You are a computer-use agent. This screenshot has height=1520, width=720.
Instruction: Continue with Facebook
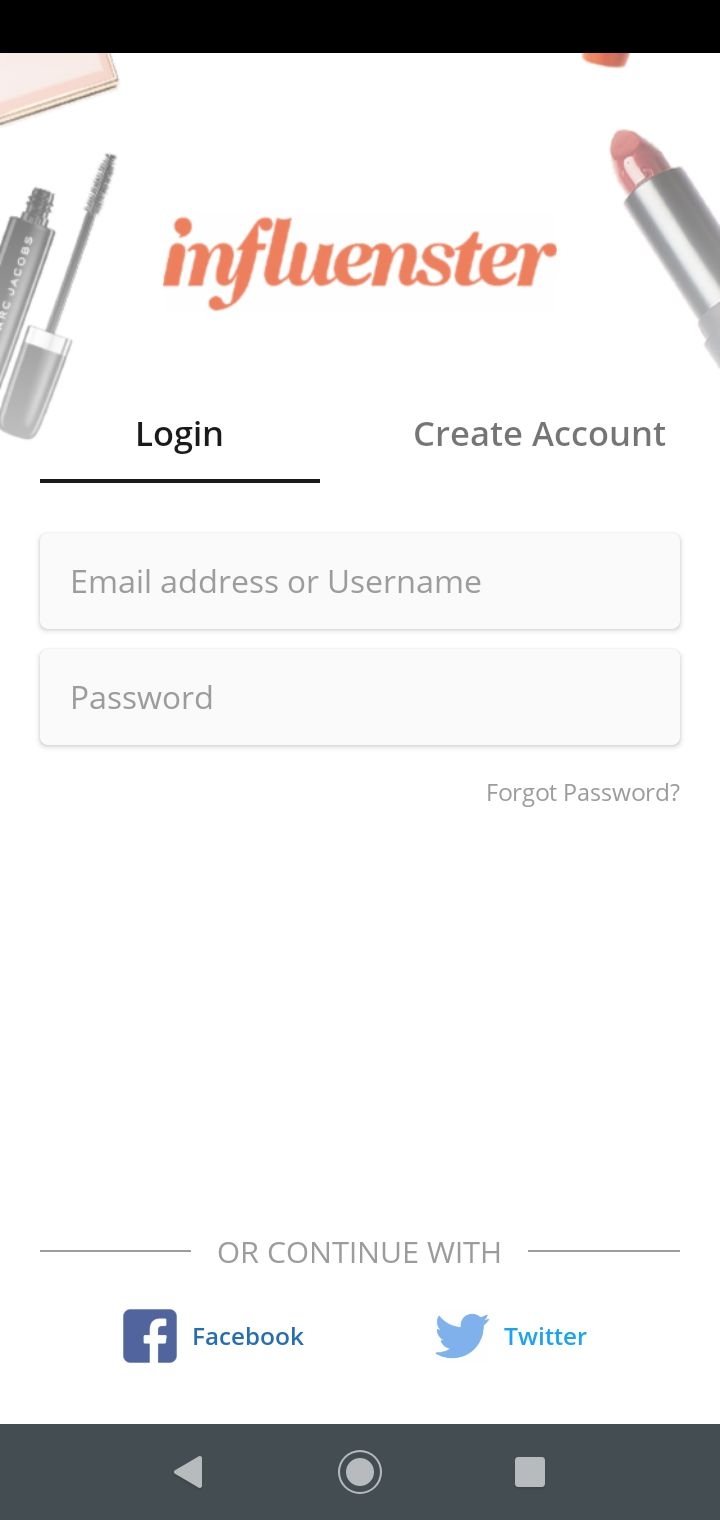pos(213,1336)
